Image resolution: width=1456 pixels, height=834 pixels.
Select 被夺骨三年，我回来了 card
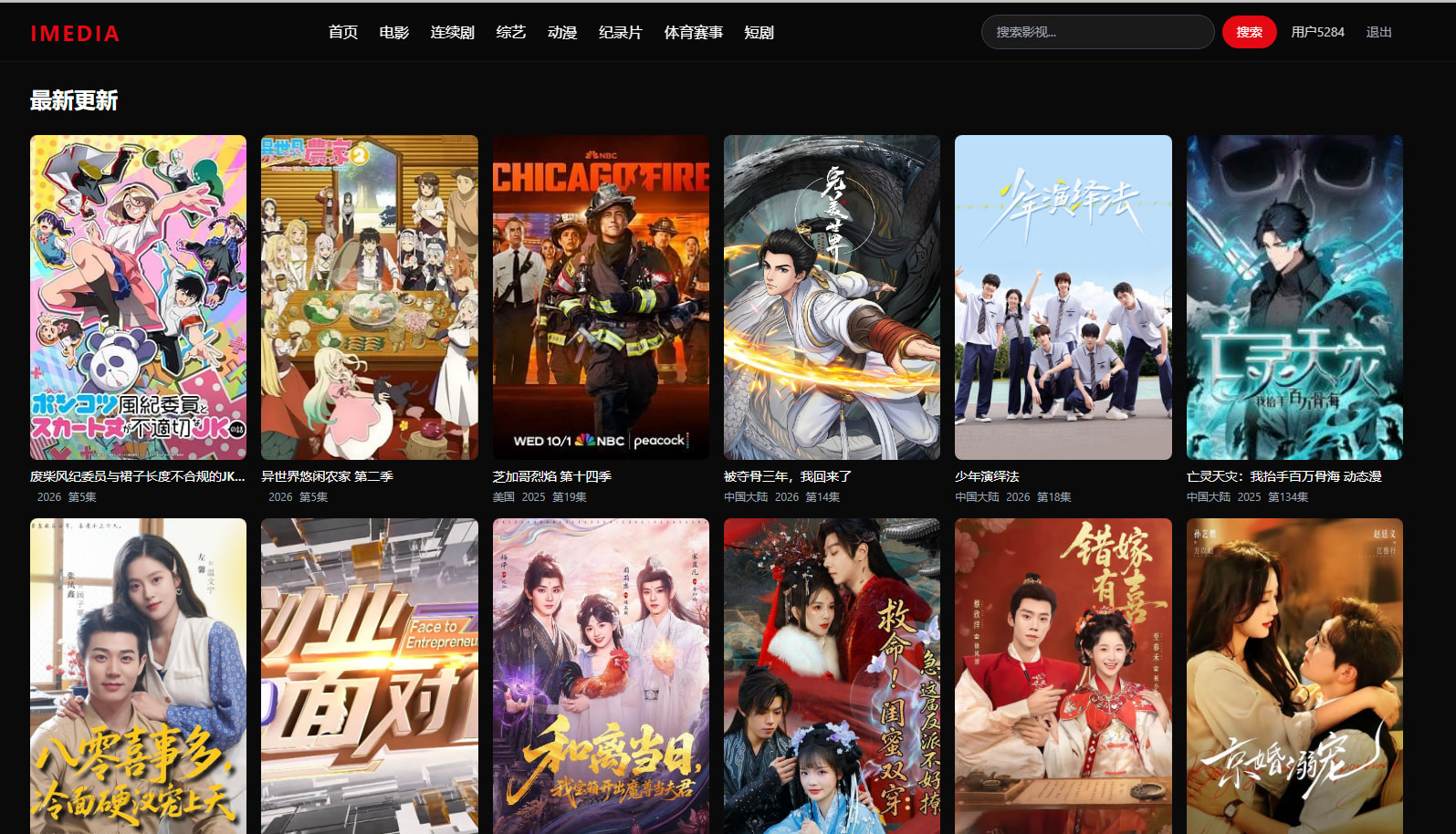coord(832,297)
